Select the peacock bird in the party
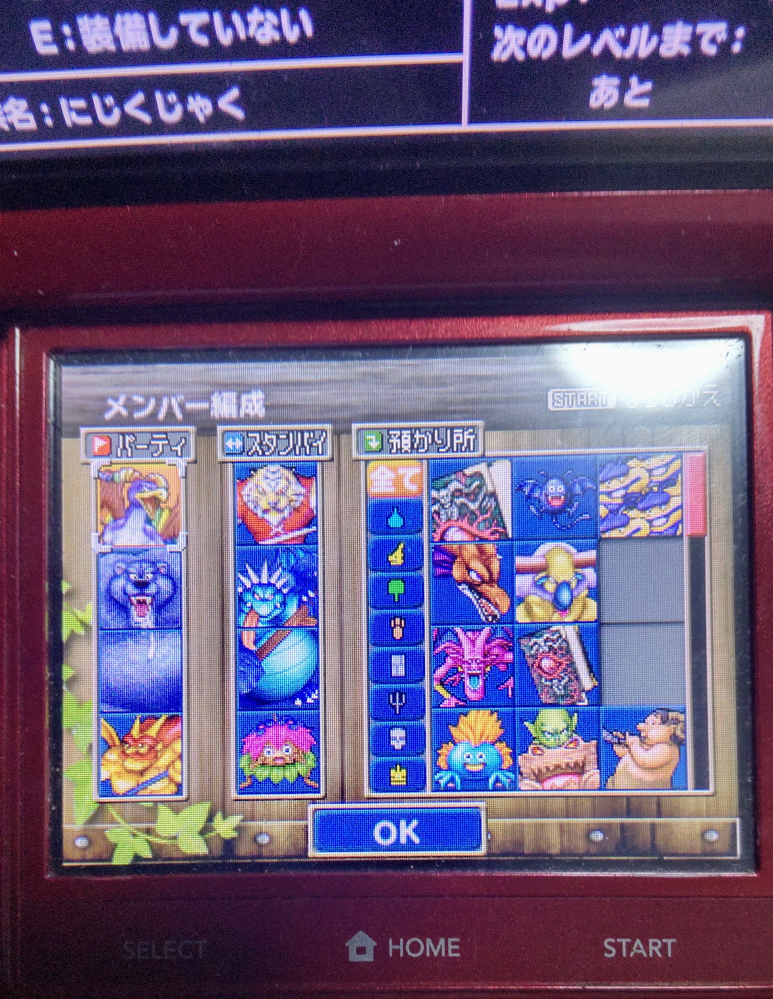 point(140,505)
